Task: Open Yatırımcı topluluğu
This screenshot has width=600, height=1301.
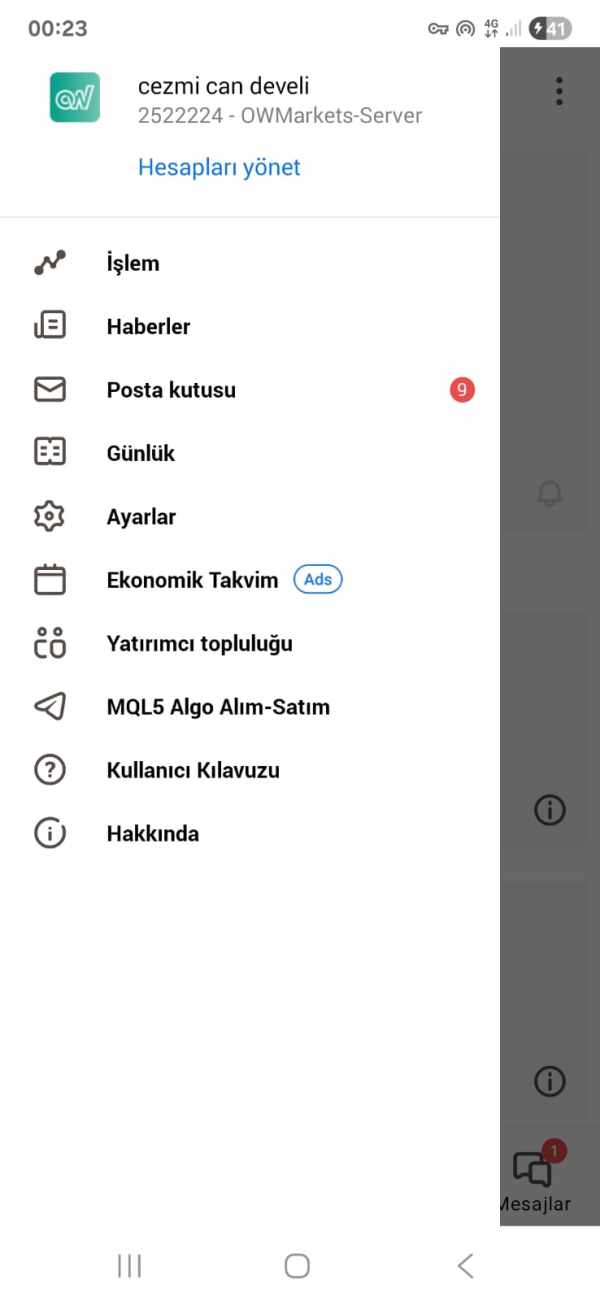Action: coord(250,644)
